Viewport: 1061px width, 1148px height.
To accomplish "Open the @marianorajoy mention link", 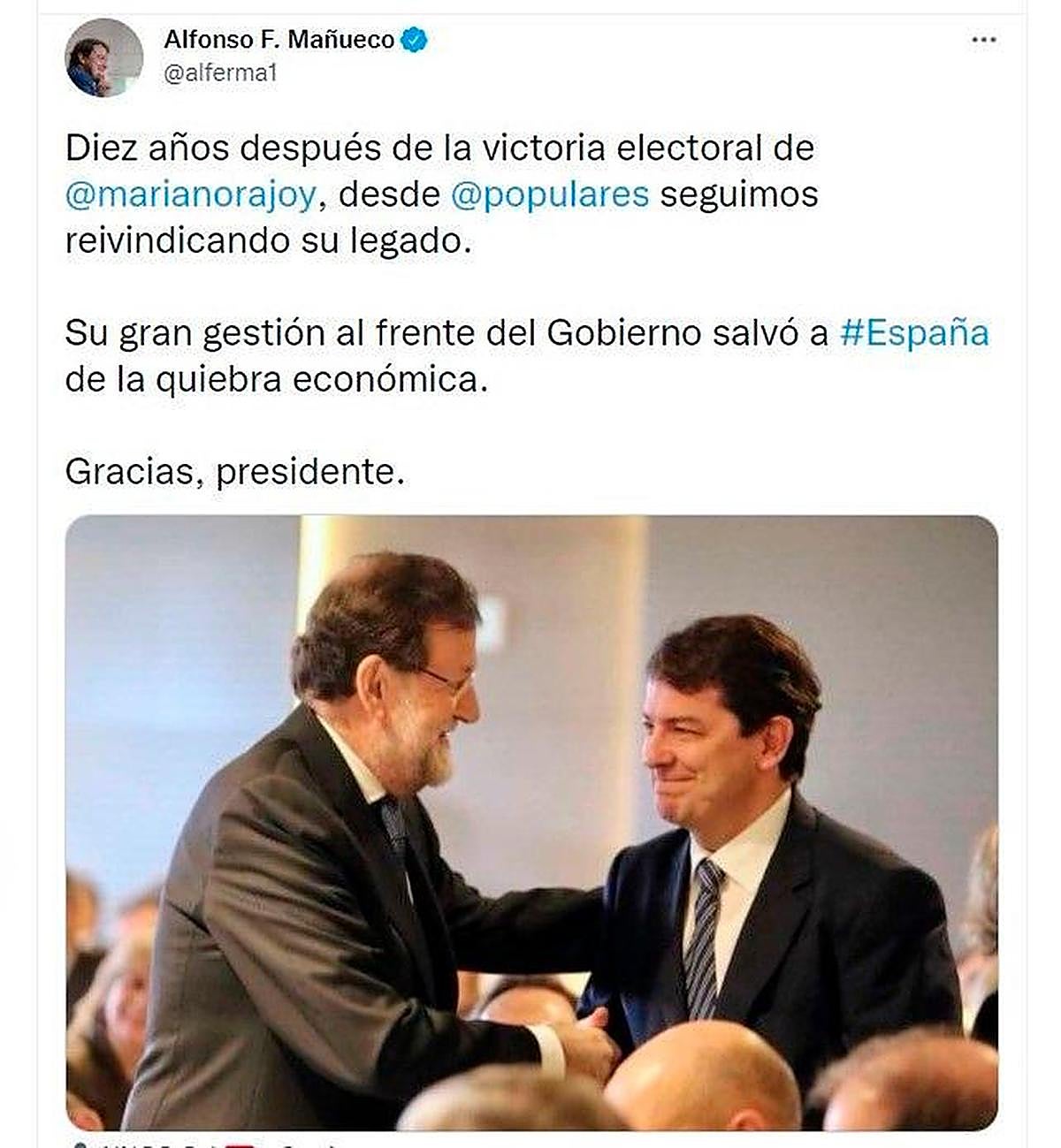I will pyautogui.click(x=190, y=194).
